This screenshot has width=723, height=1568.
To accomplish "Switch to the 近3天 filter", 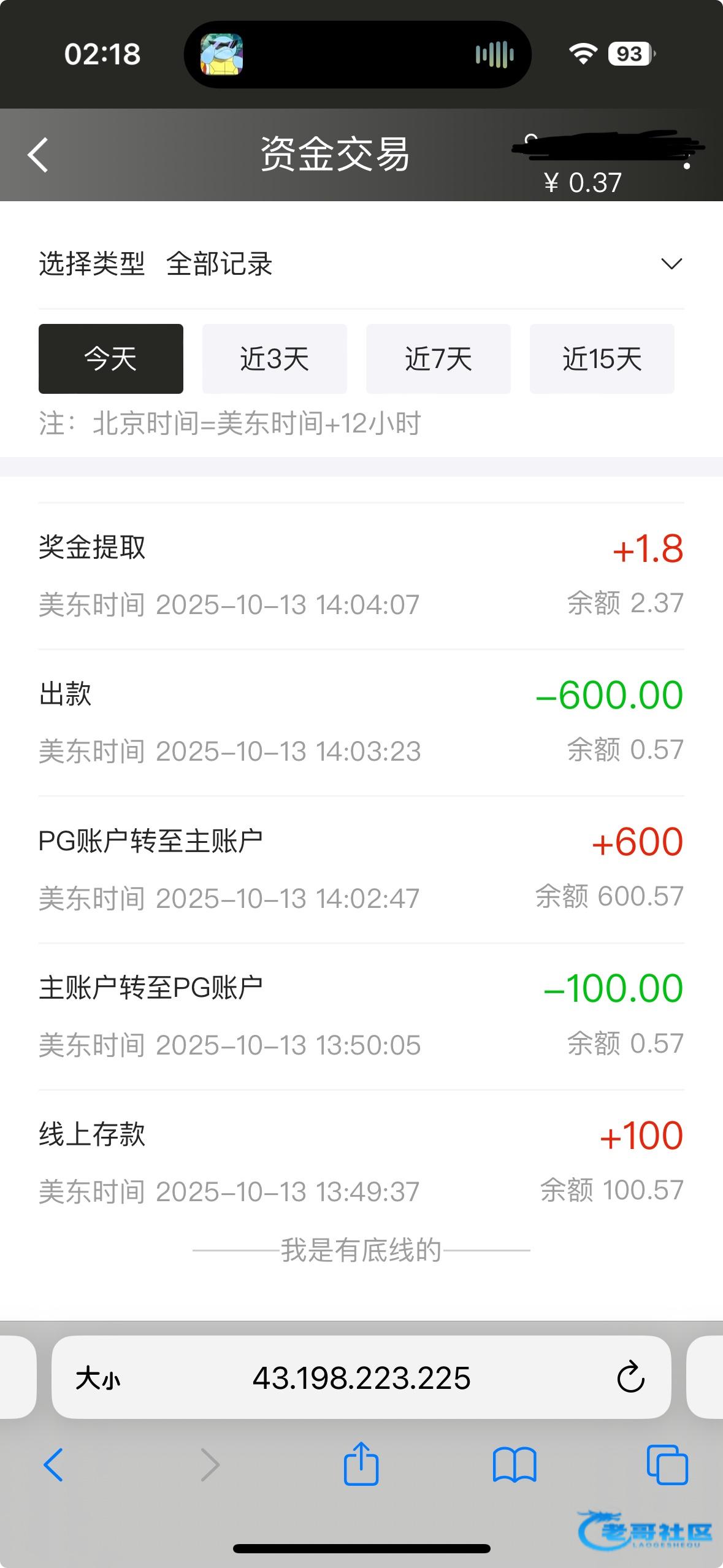I will [x=275, y=359].
